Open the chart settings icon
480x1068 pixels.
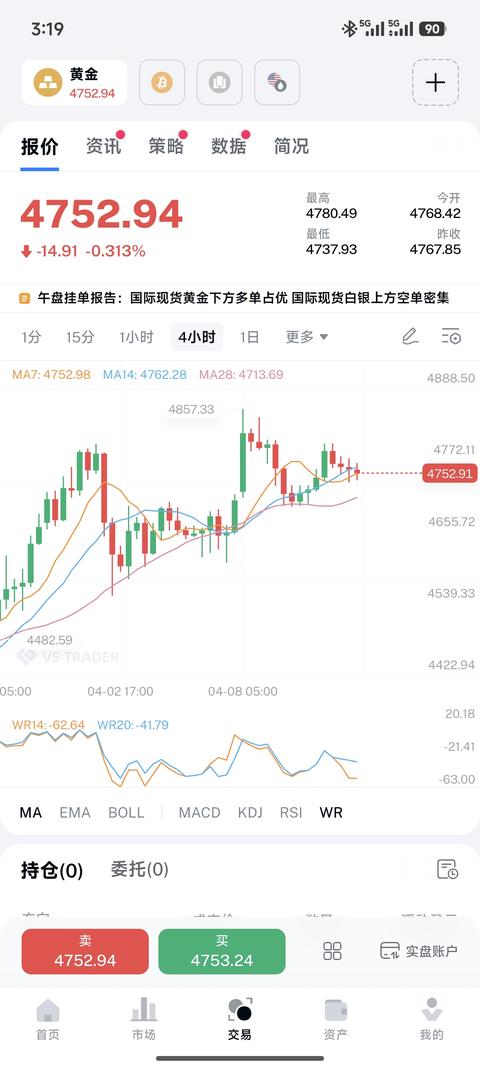451,336
